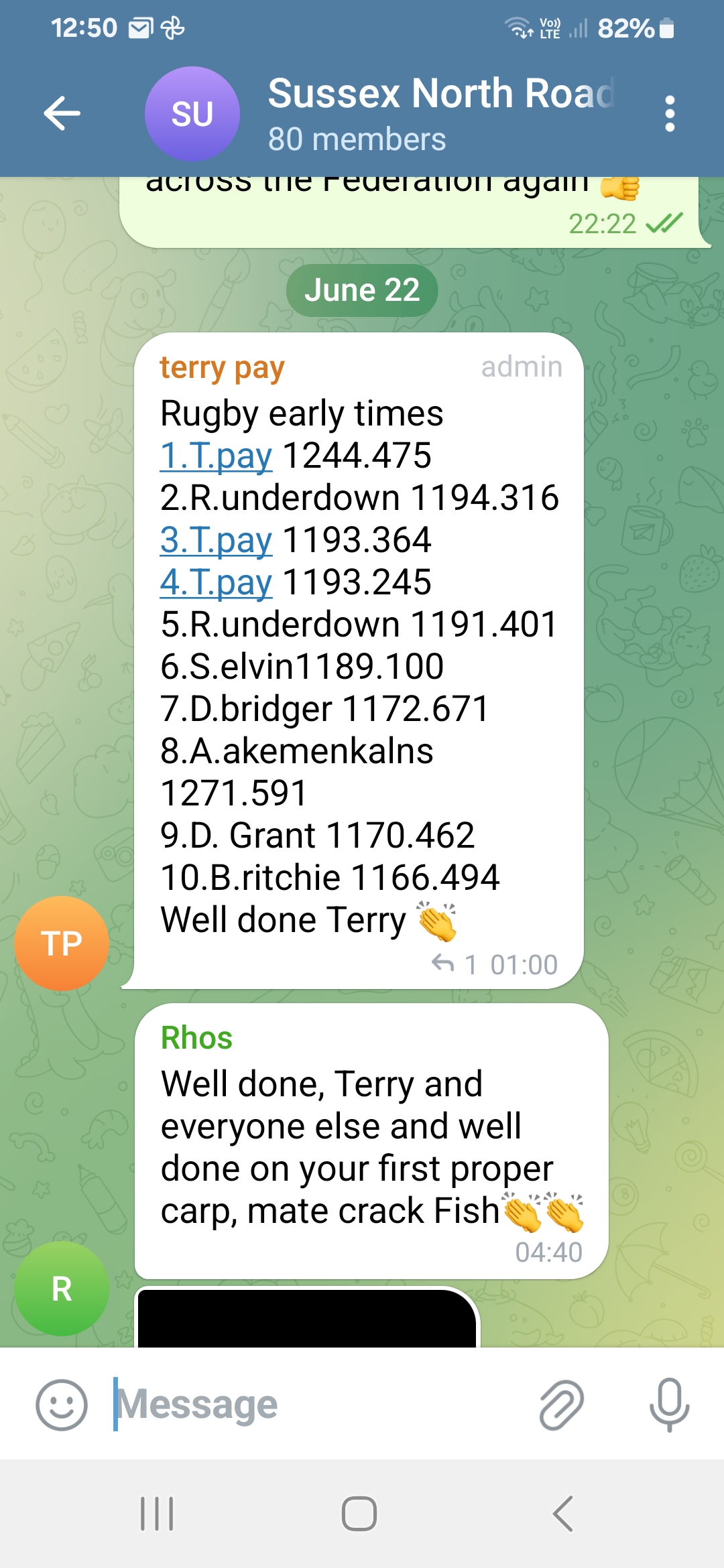Attach a file with the paperclip

tap(562, 1404)
